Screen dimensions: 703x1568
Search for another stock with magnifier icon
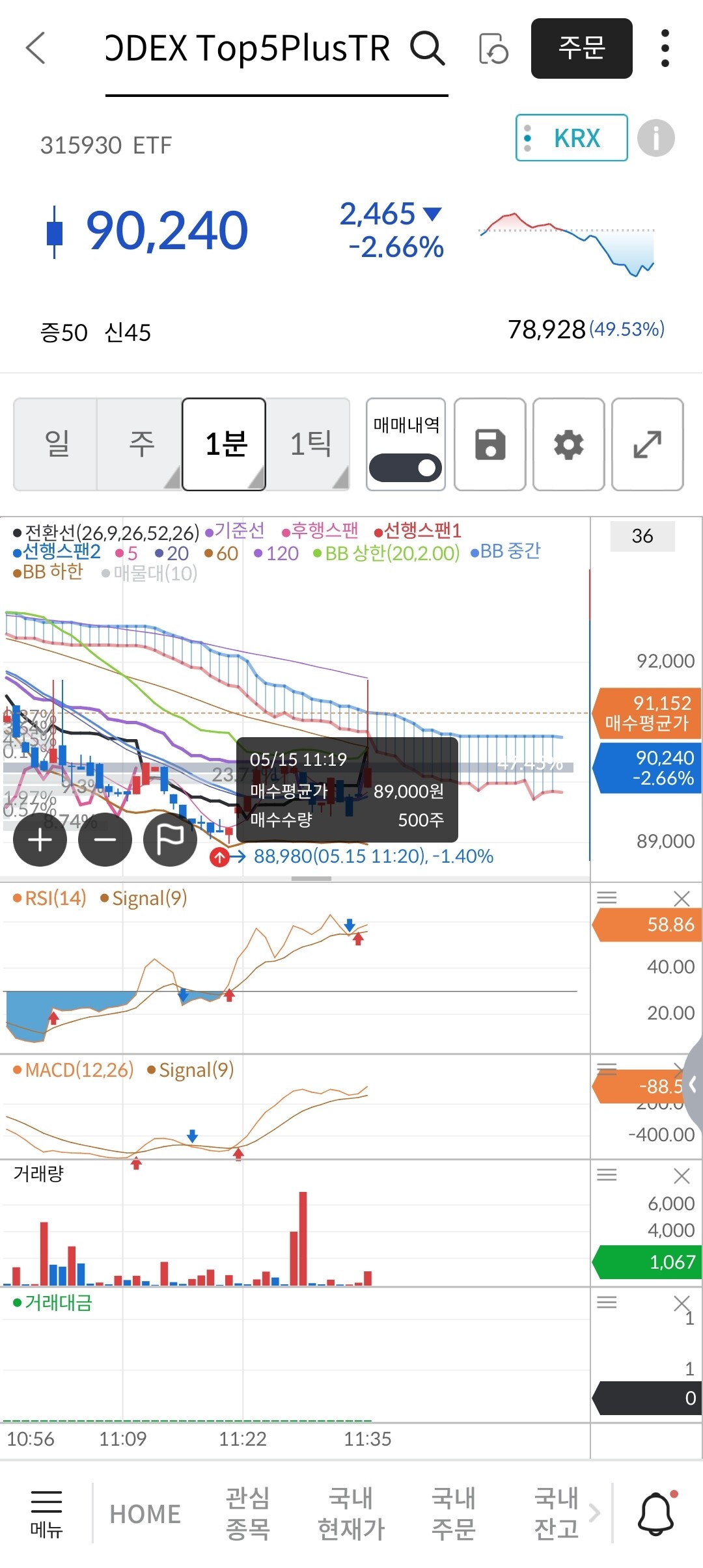coord(428,48)
